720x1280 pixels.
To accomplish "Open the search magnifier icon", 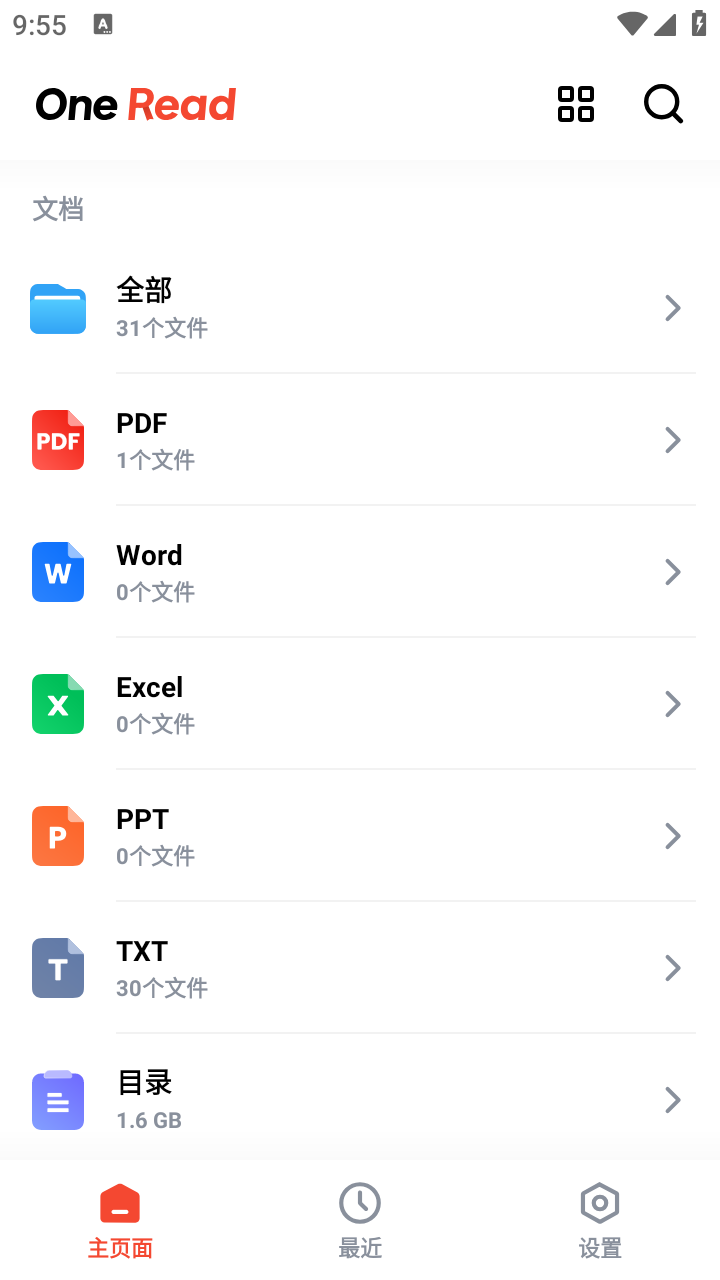I will point(663,104).
